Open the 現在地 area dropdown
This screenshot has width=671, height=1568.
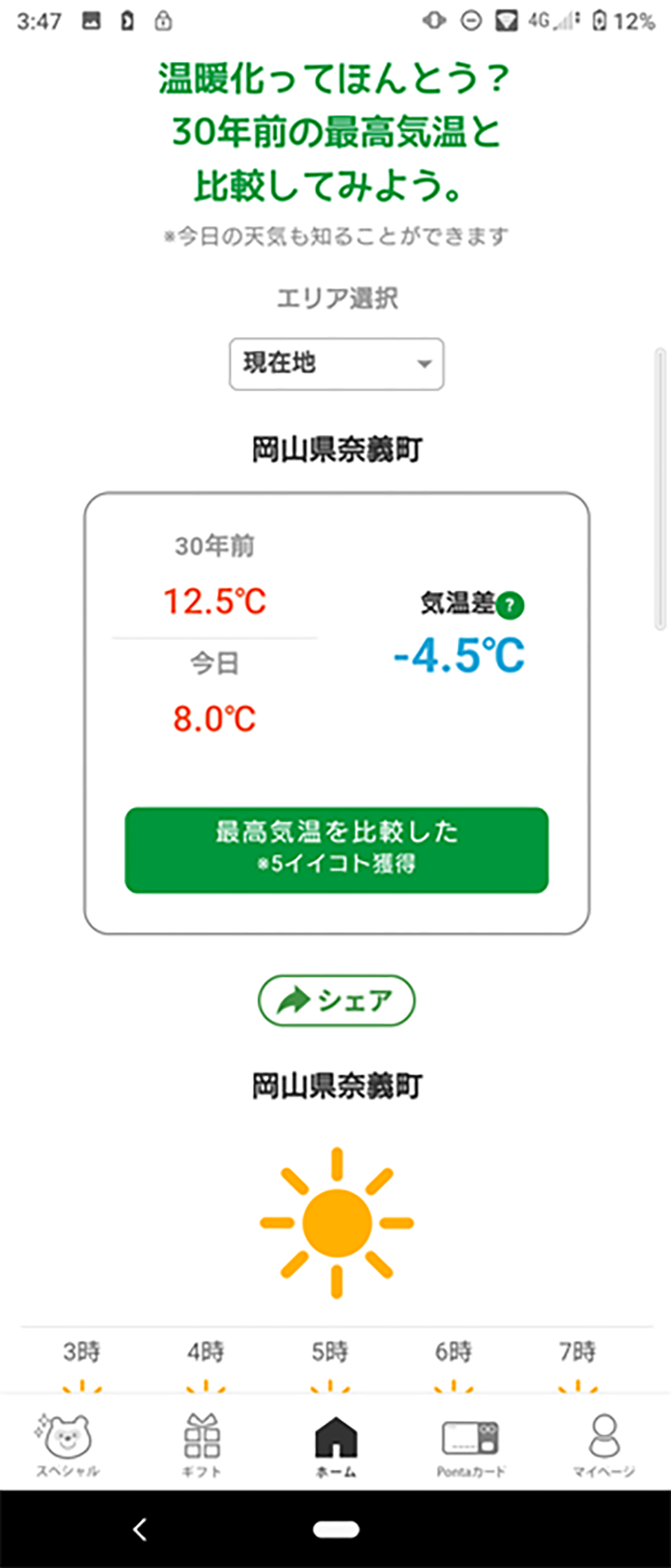click(x=336, y=364)
